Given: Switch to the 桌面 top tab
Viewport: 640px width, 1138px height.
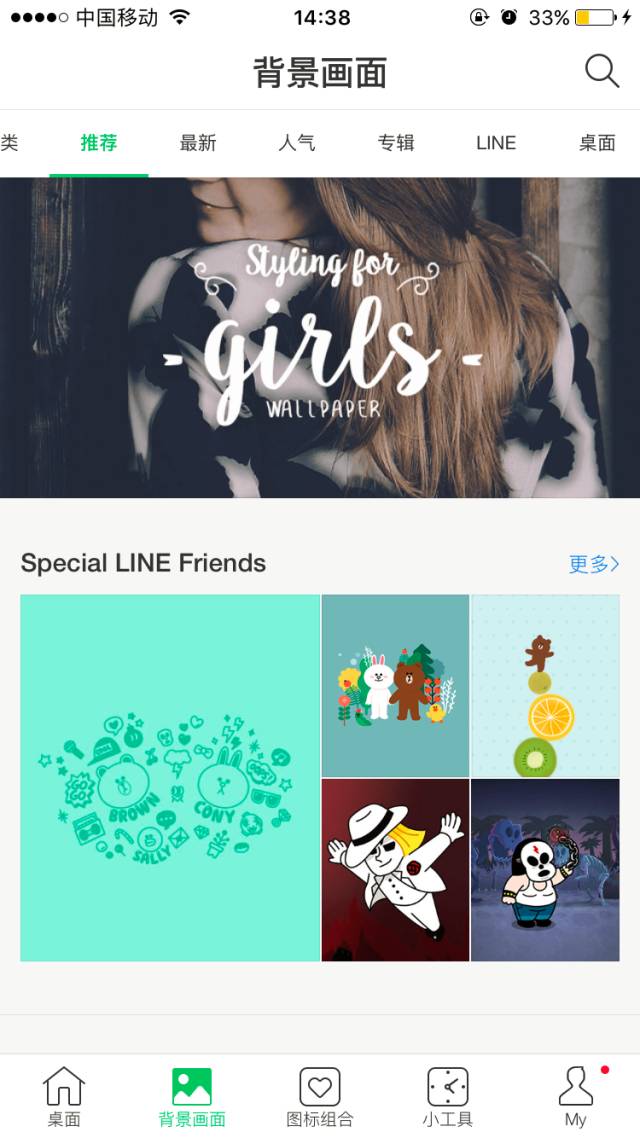Looking at the screenshot, I should point(597,143).
